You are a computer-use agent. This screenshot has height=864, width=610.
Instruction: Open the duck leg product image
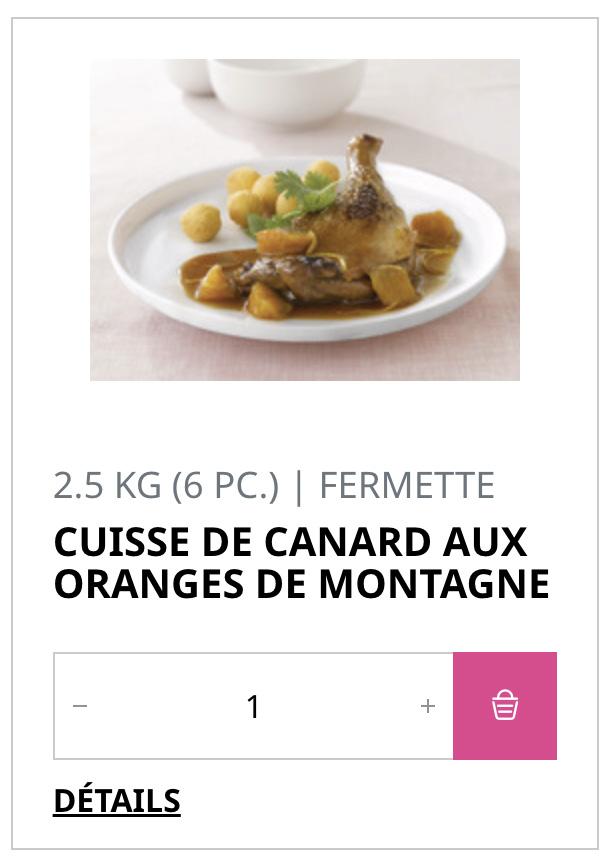point(304,220)
